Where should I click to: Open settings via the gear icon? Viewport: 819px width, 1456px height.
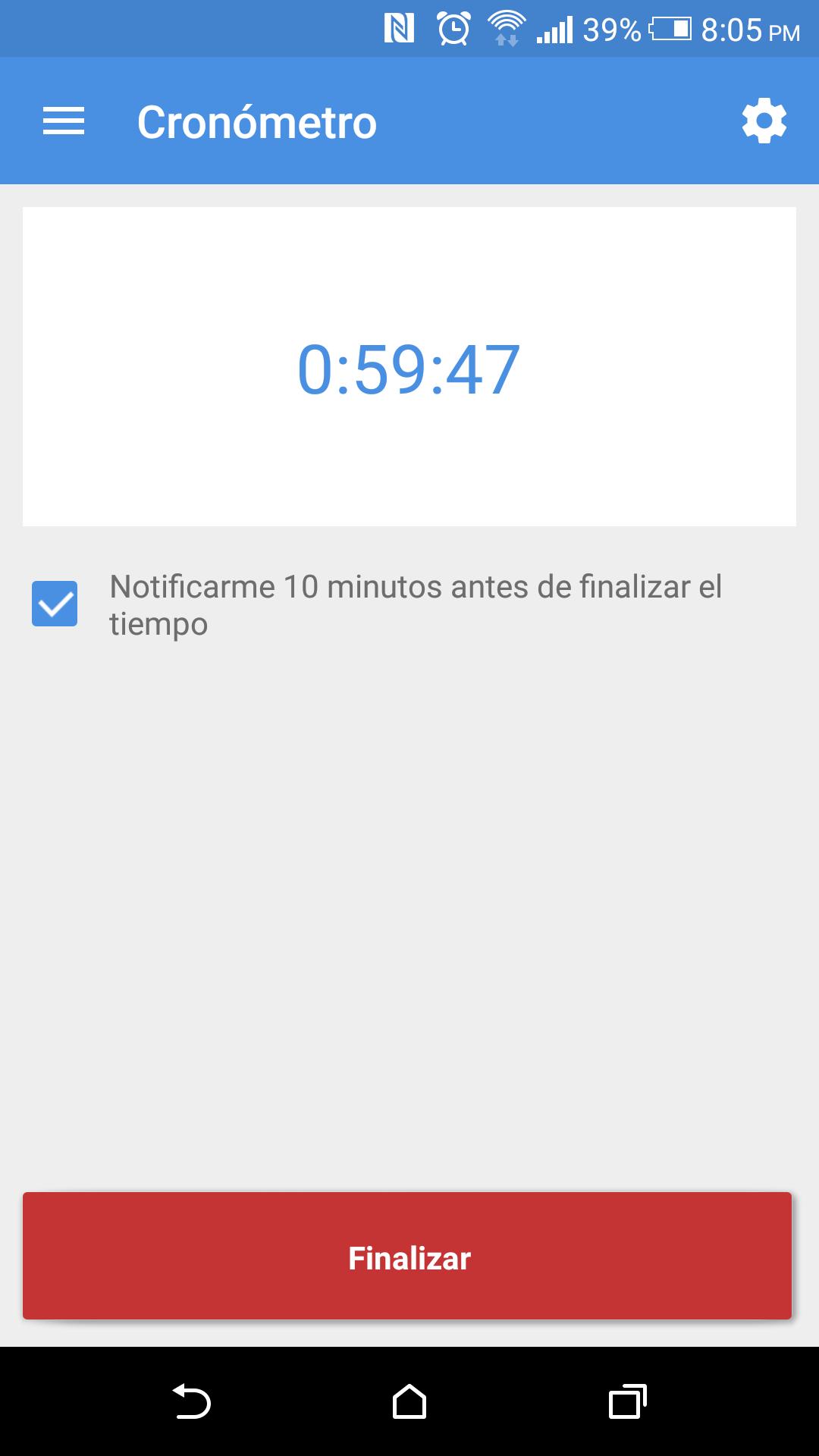coord(764,121)
